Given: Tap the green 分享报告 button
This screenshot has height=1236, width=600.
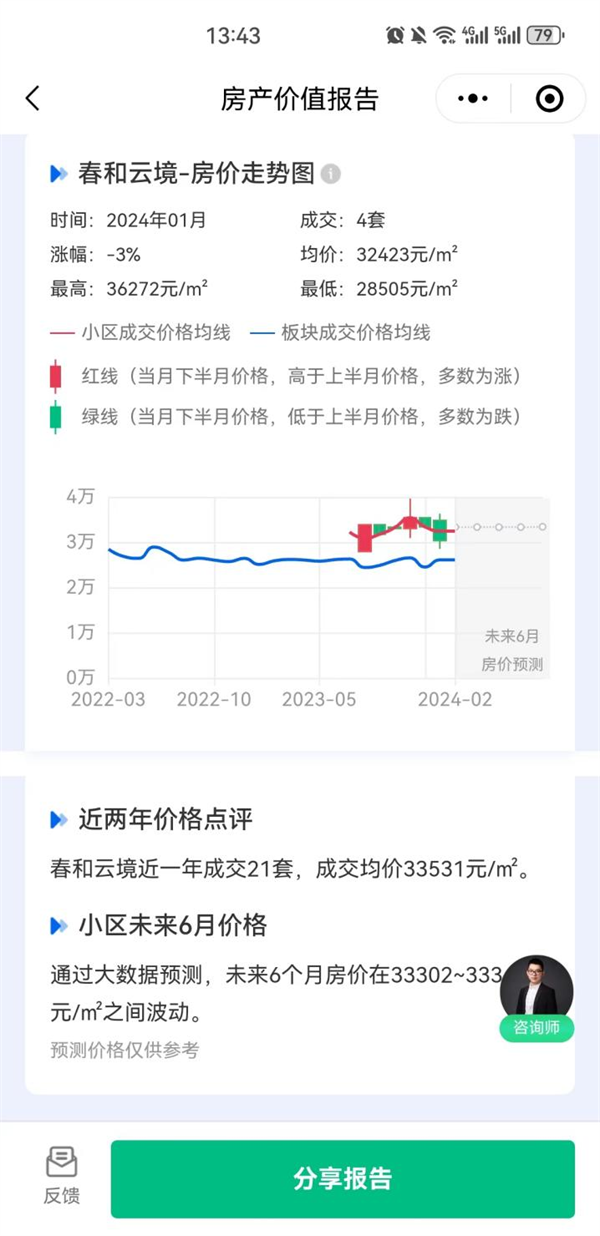Looking at the screenshot, I should pos(343,1179).
